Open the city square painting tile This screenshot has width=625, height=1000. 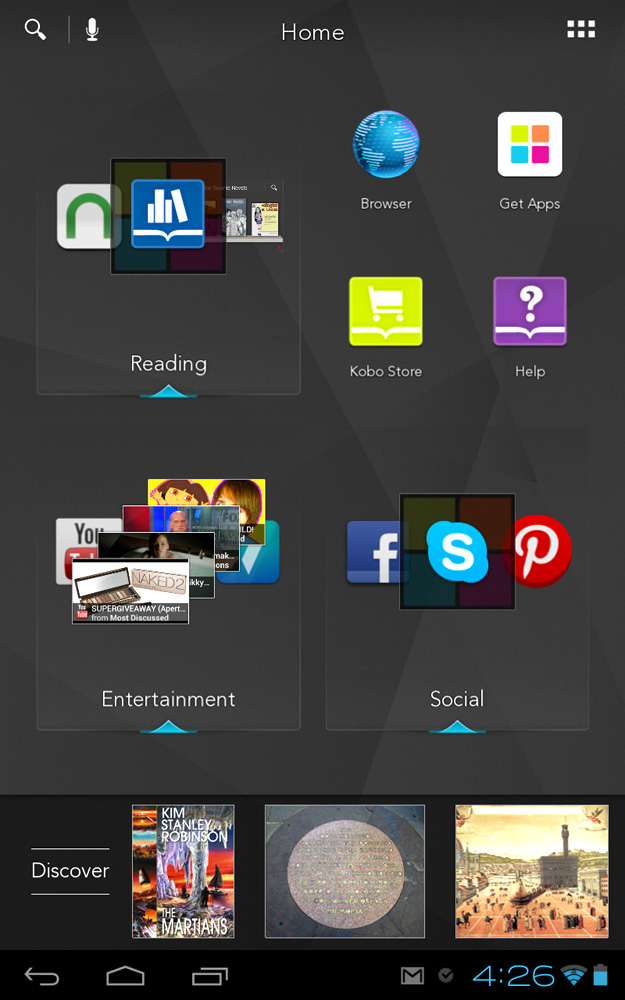532,871
